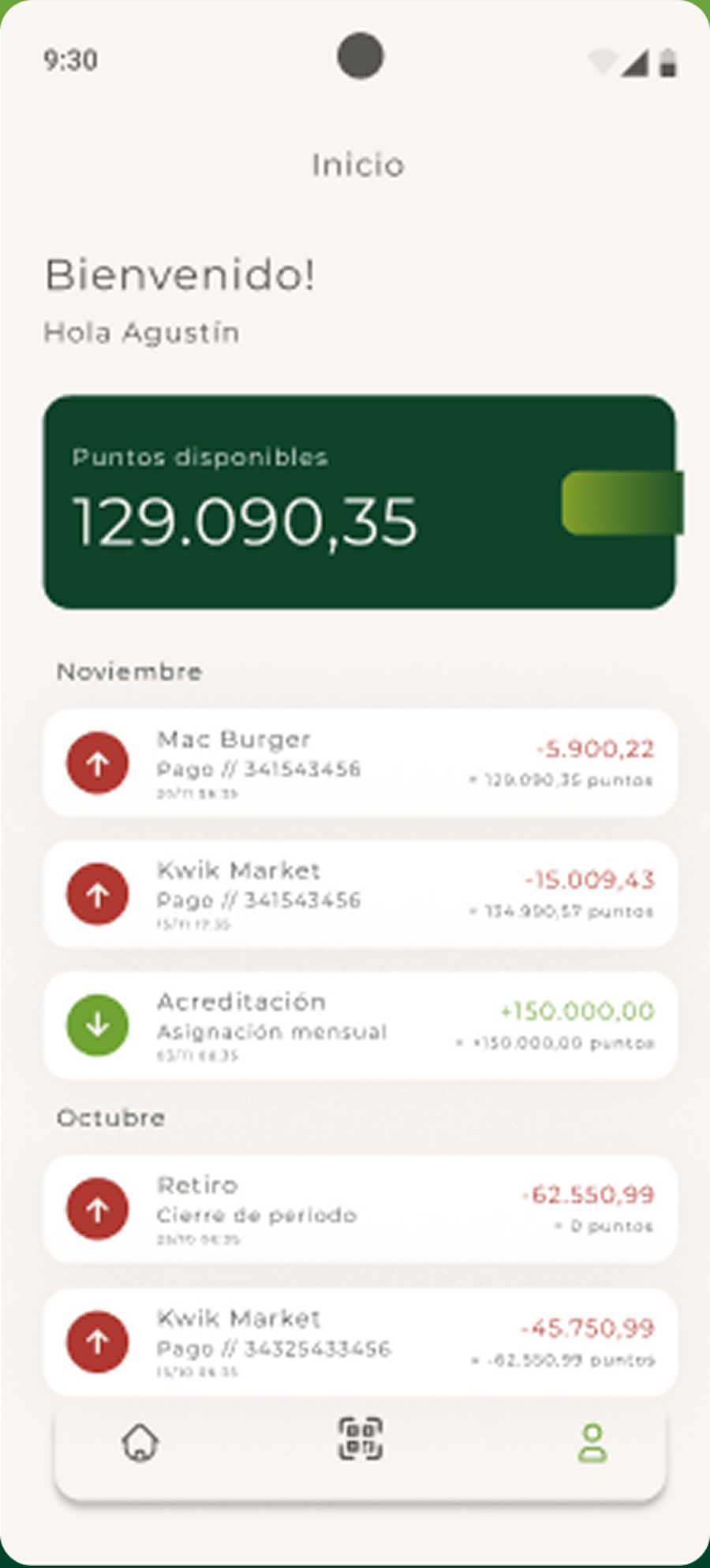Click the green arrow icon on Acreditación

[x=96, y=1024]
